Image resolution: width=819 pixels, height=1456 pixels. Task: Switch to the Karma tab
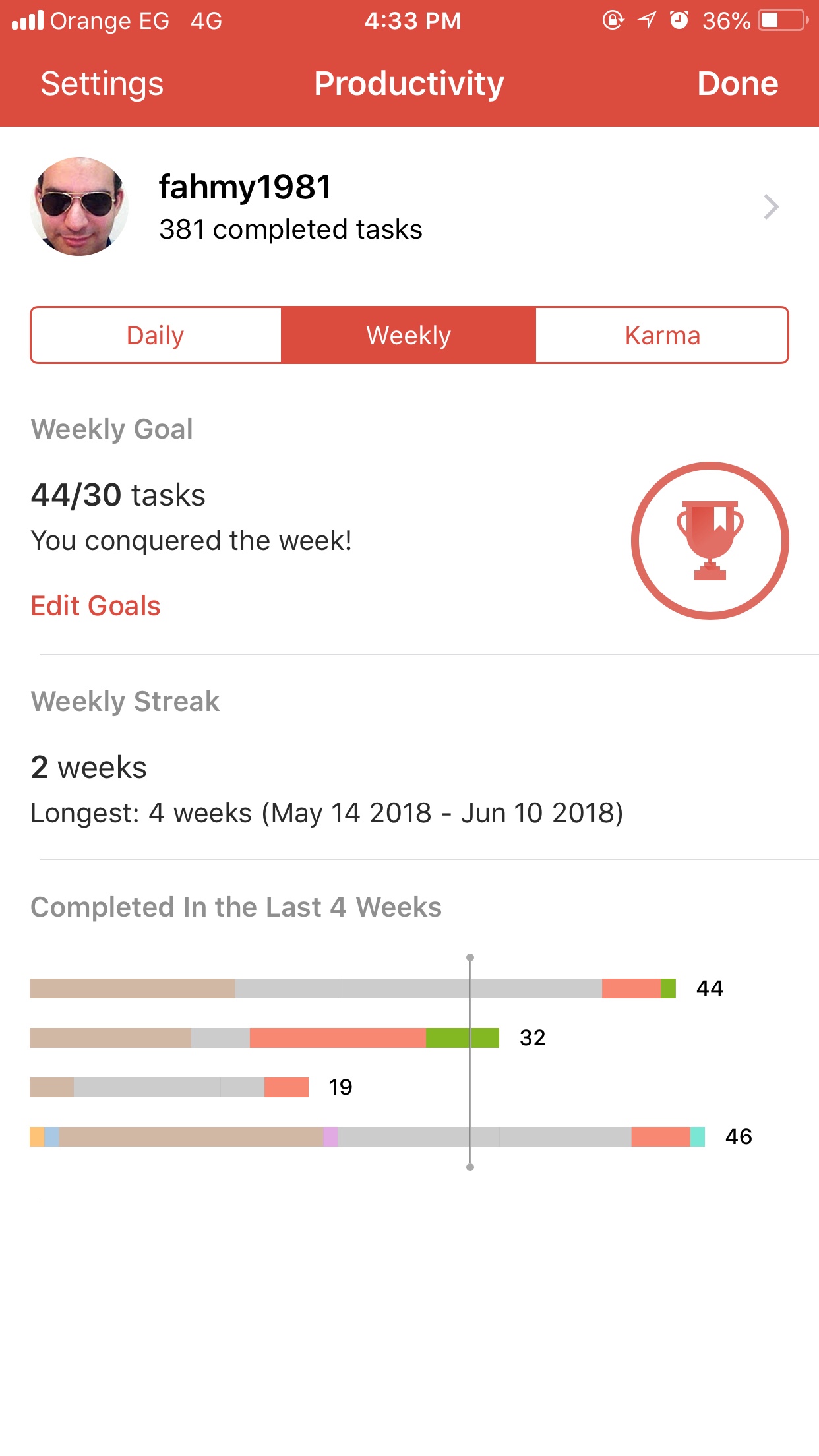coord(662,335)
